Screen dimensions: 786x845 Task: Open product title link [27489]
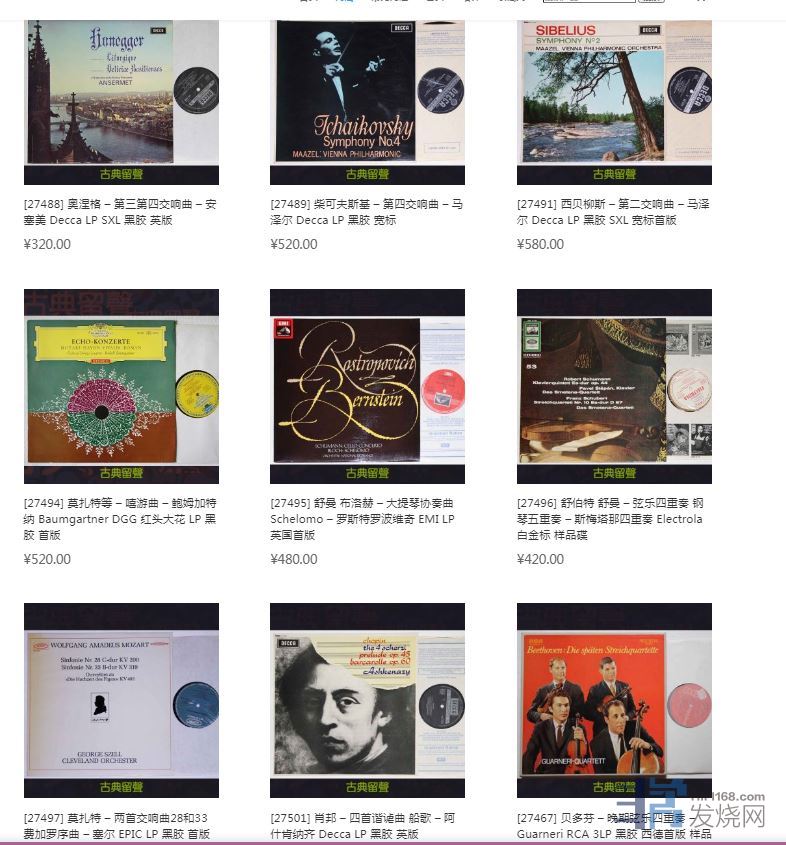pos(366,212)
